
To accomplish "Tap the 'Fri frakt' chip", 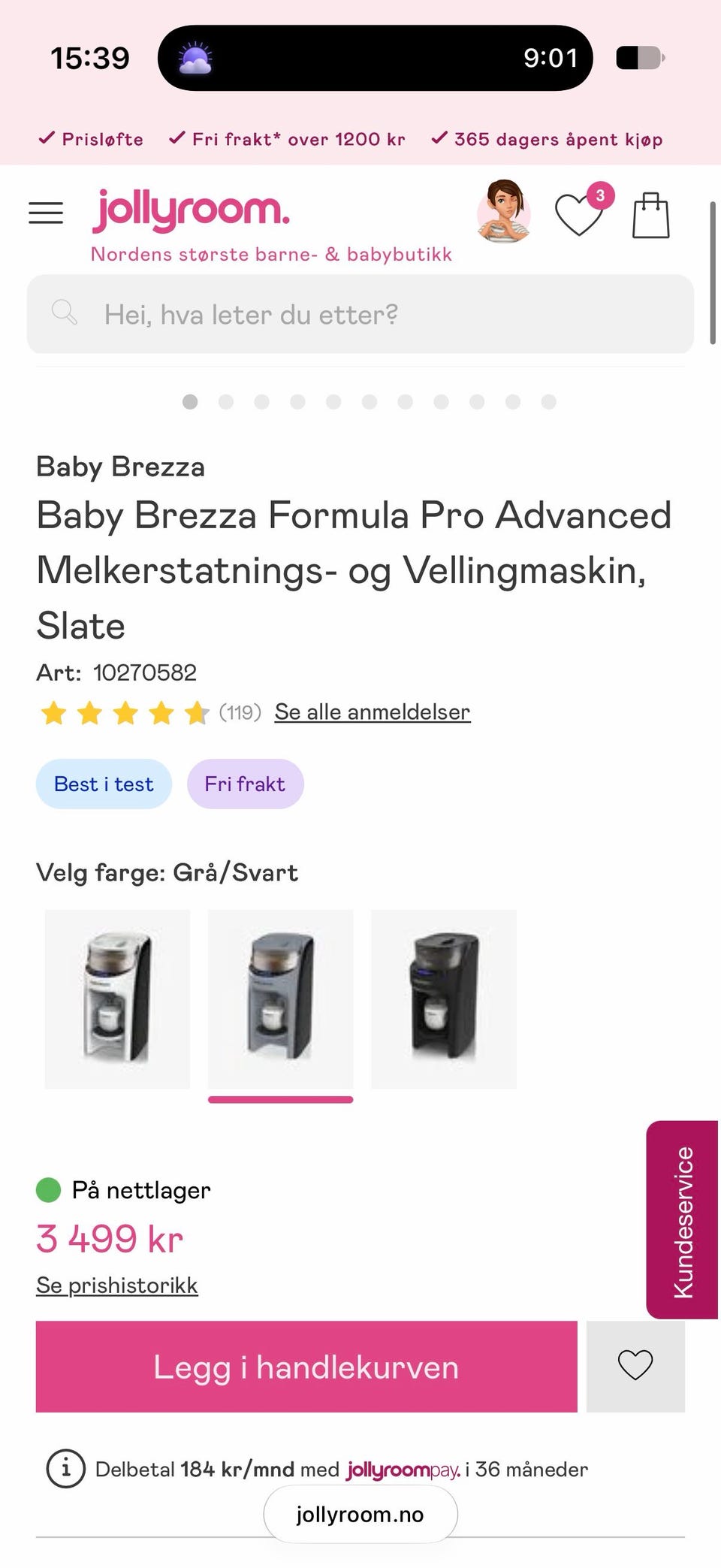I will tap(245, 784).
